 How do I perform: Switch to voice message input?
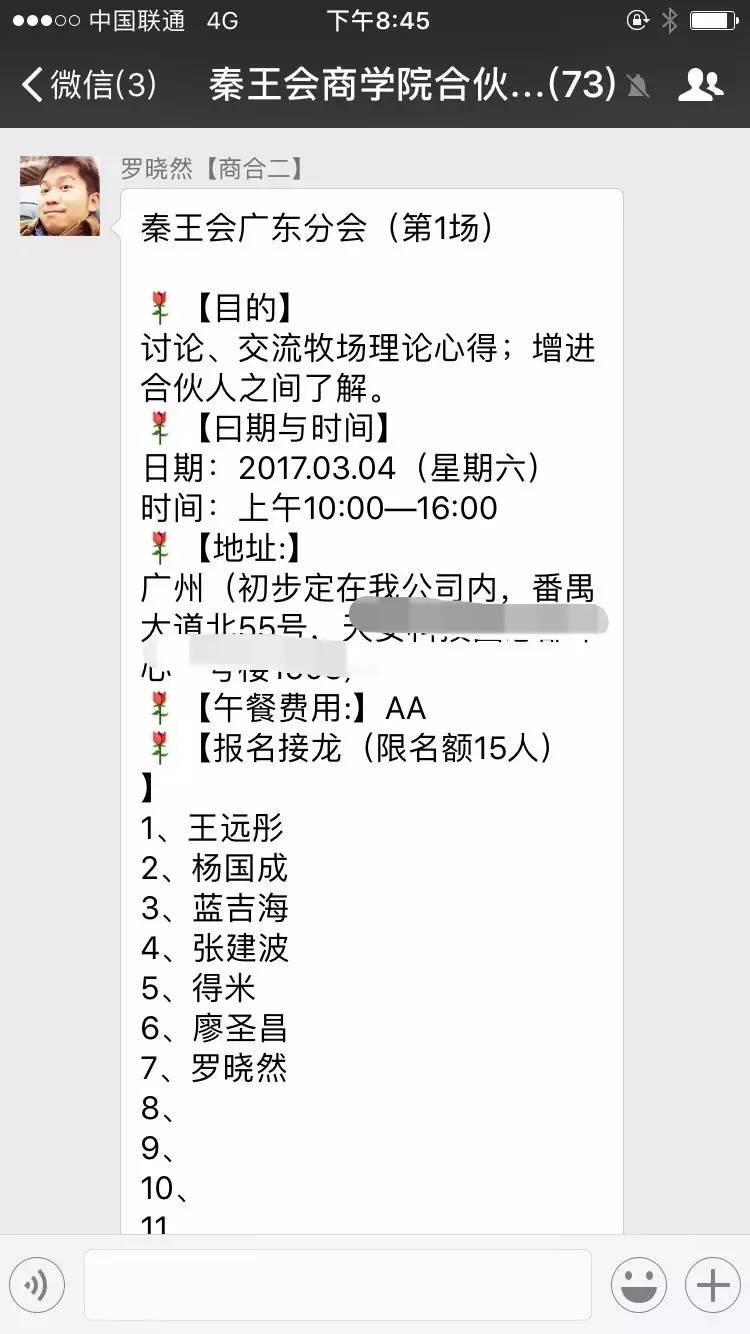37,1285
